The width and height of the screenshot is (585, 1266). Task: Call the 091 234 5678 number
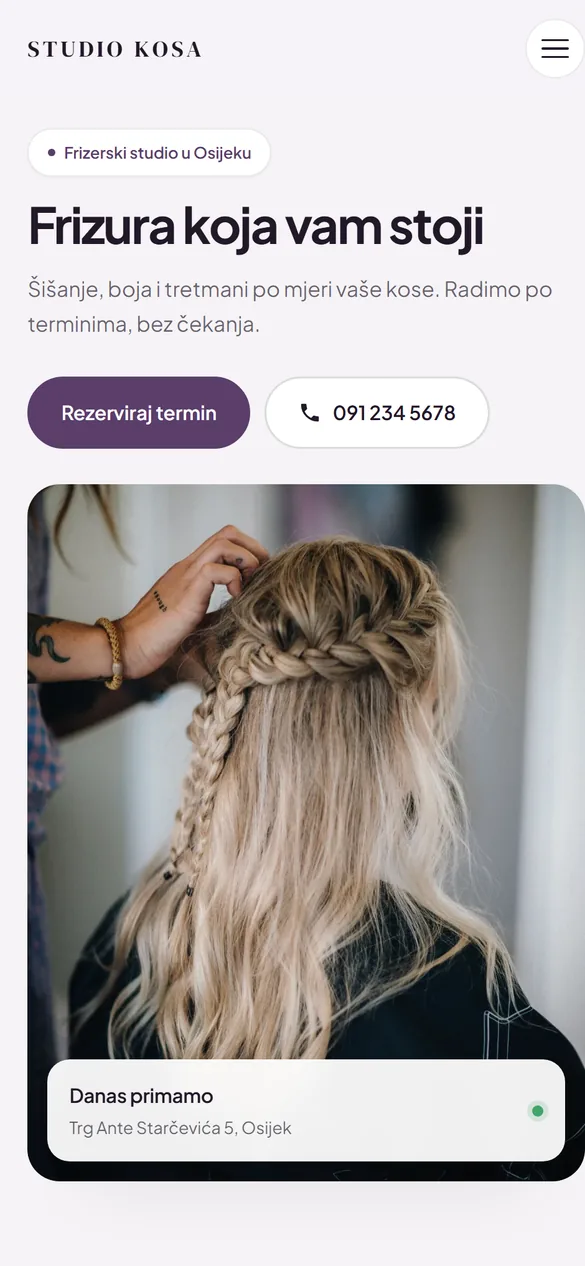tap(377, 413)
